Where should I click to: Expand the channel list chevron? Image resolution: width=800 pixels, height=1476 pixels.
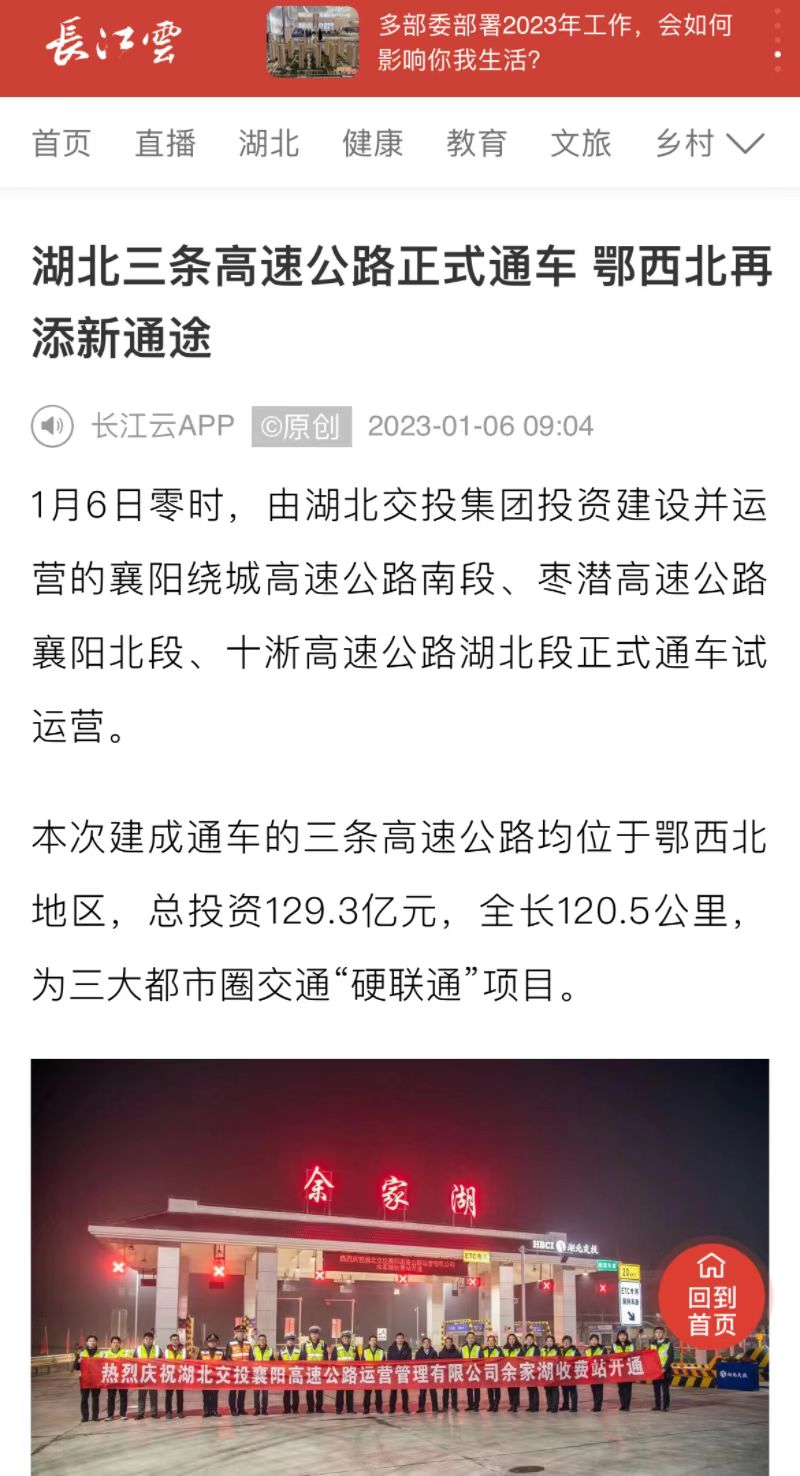(x=745, y=144)
